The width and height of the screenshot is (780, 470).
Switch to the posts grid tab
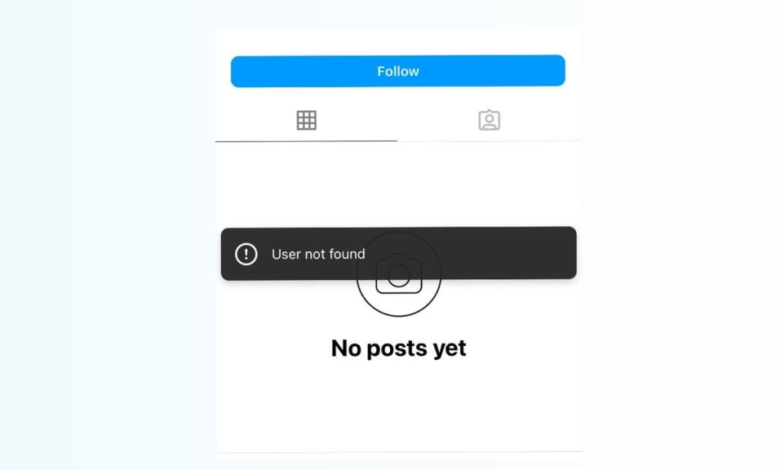point(306,120)
